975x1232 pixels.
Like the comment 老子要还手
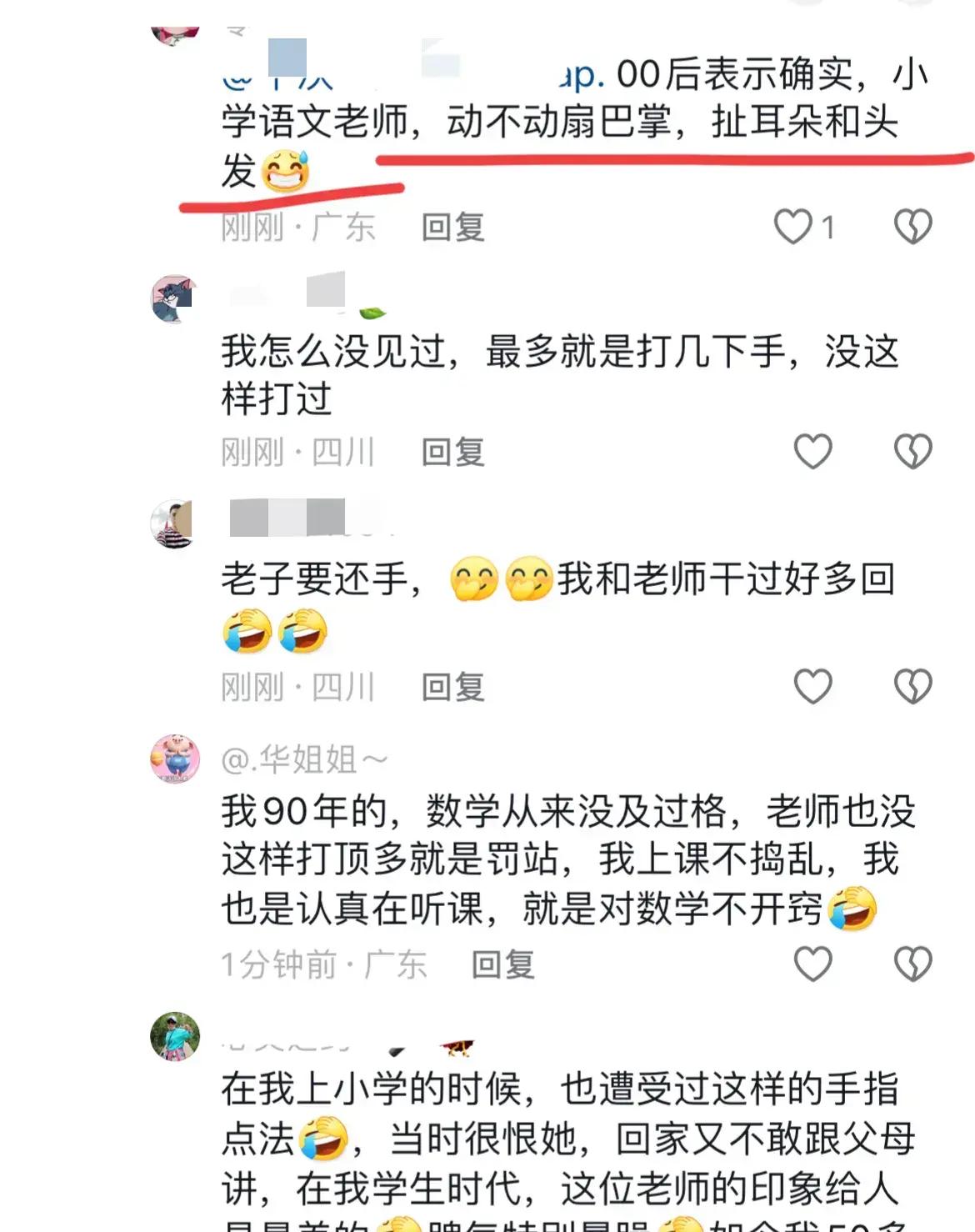tap(812, 687)
